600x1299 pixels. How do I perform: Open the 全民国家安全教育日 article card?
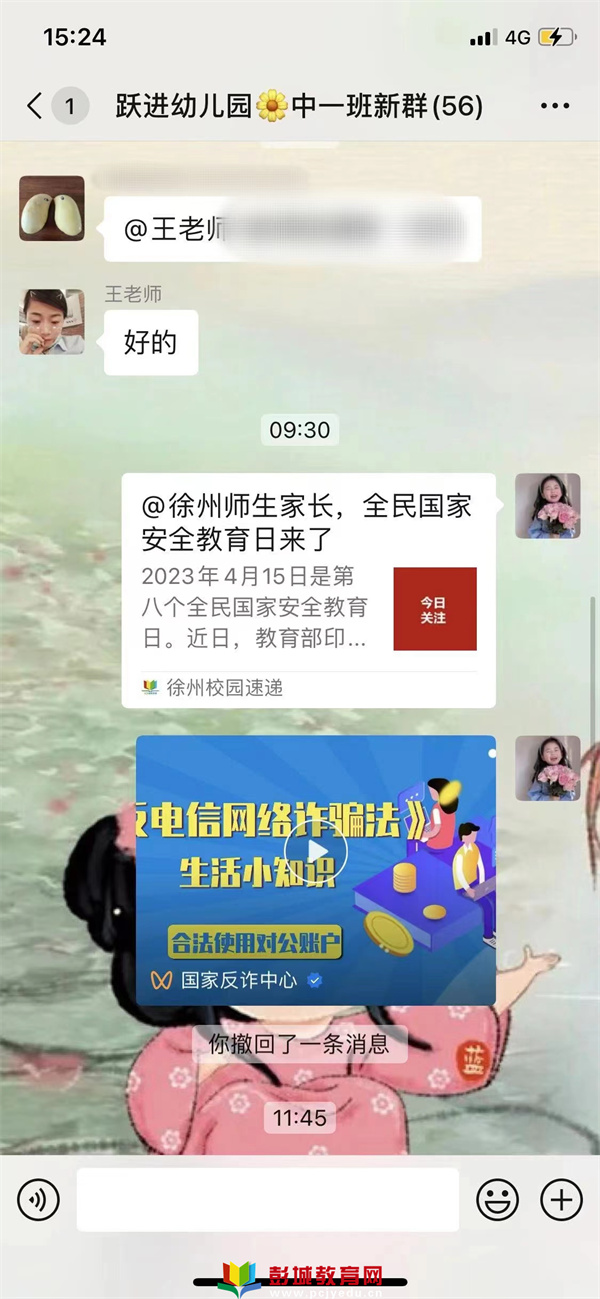308,590
